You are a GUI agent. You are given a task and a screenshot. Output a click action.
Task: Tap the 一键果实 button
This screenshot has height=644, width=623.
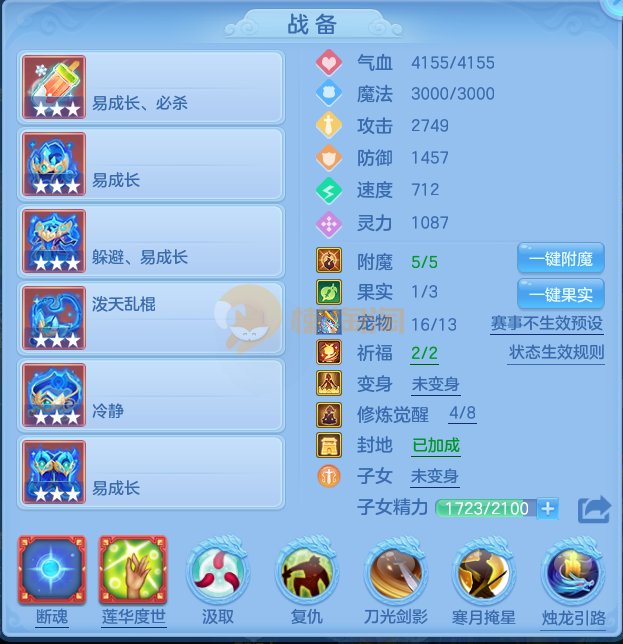(560, 294)
